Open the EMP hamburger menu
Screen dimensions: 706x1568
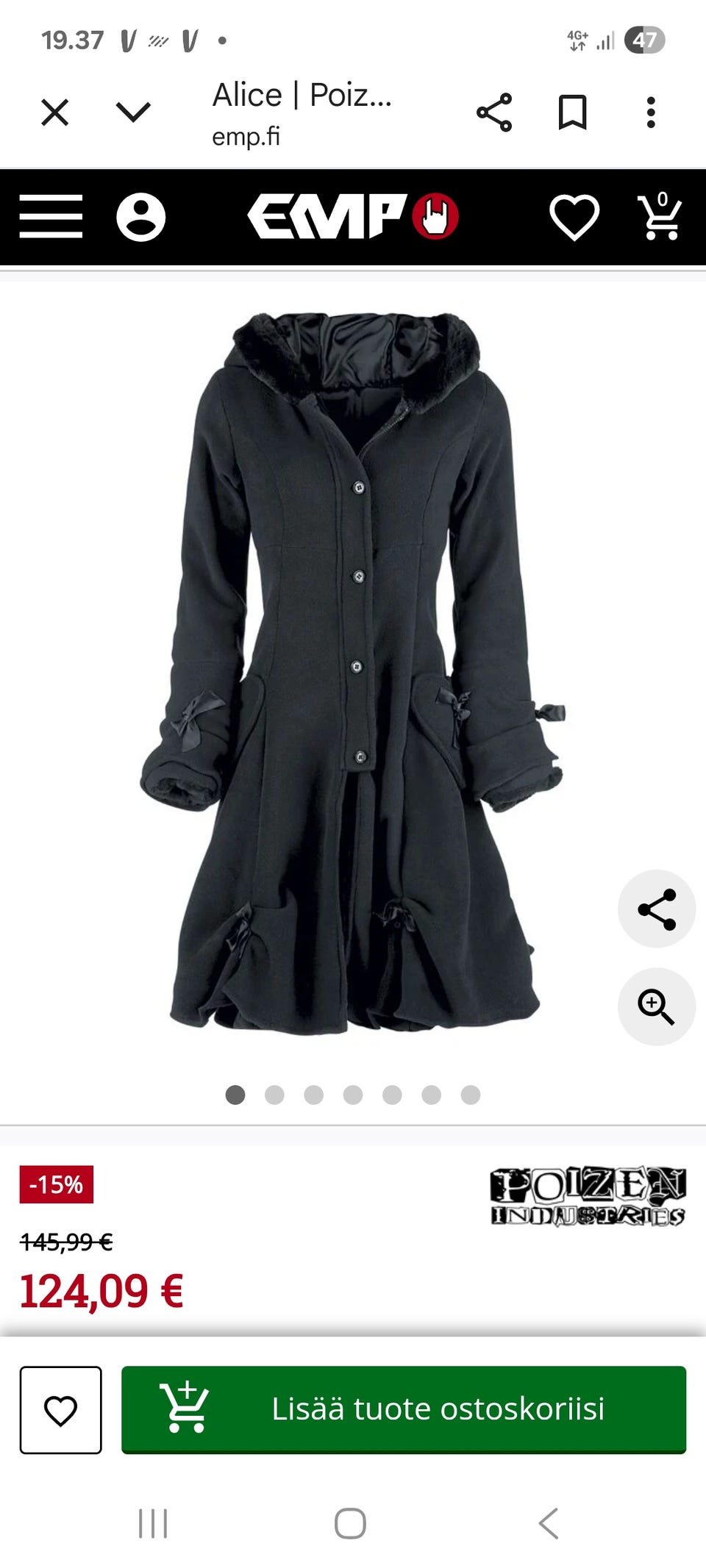point(51,217)
